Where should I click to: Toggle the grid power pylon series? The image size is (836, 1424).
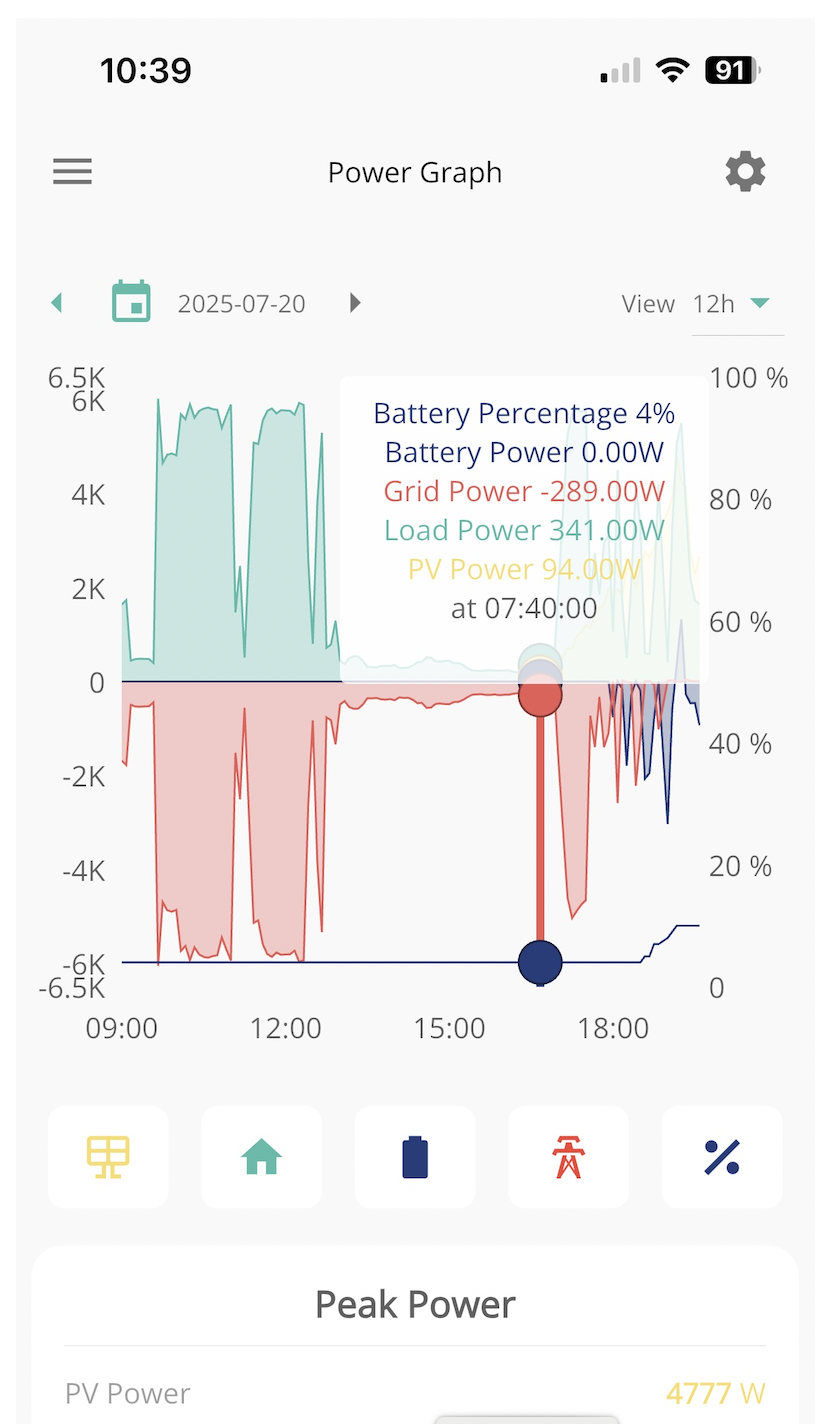568,1156
